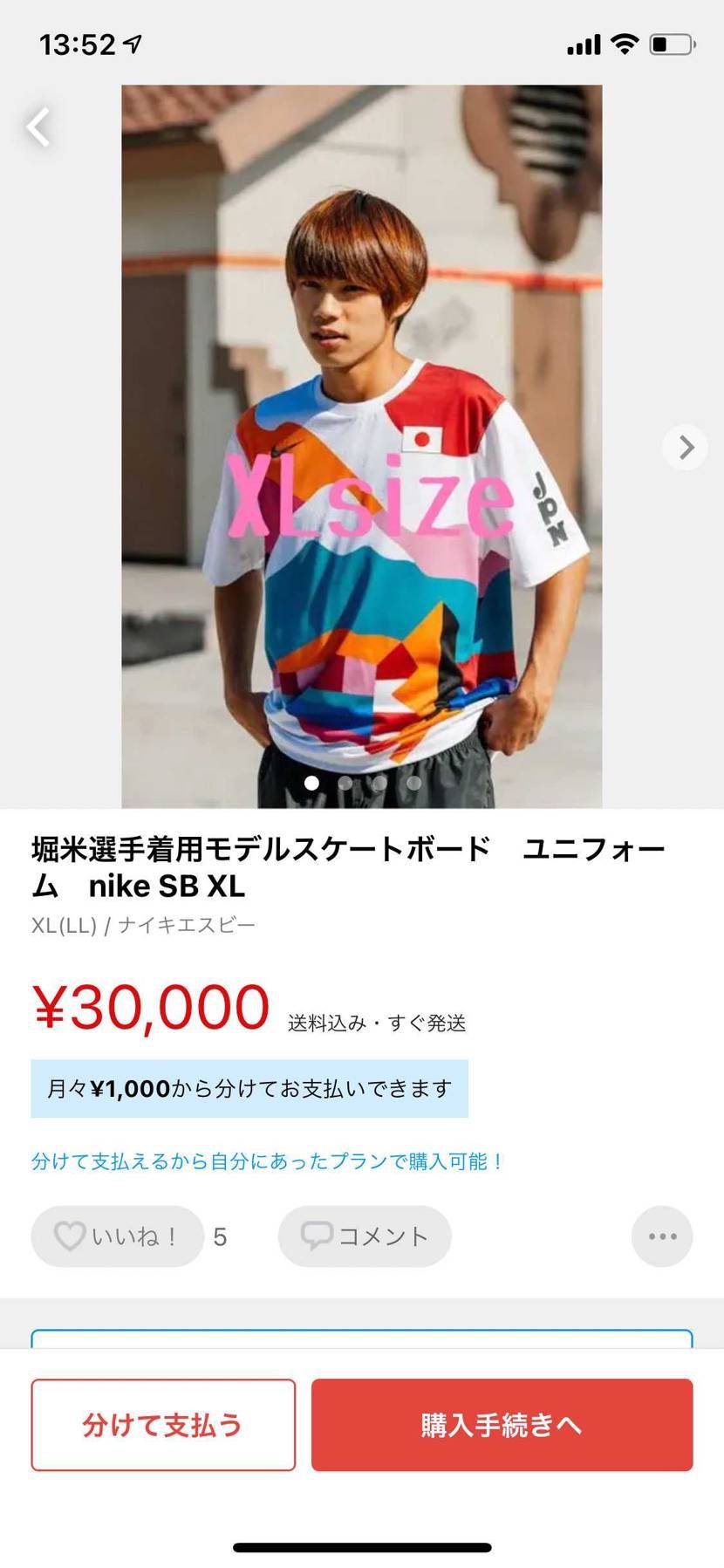Go back using the arrow icon

pos(38,127)
